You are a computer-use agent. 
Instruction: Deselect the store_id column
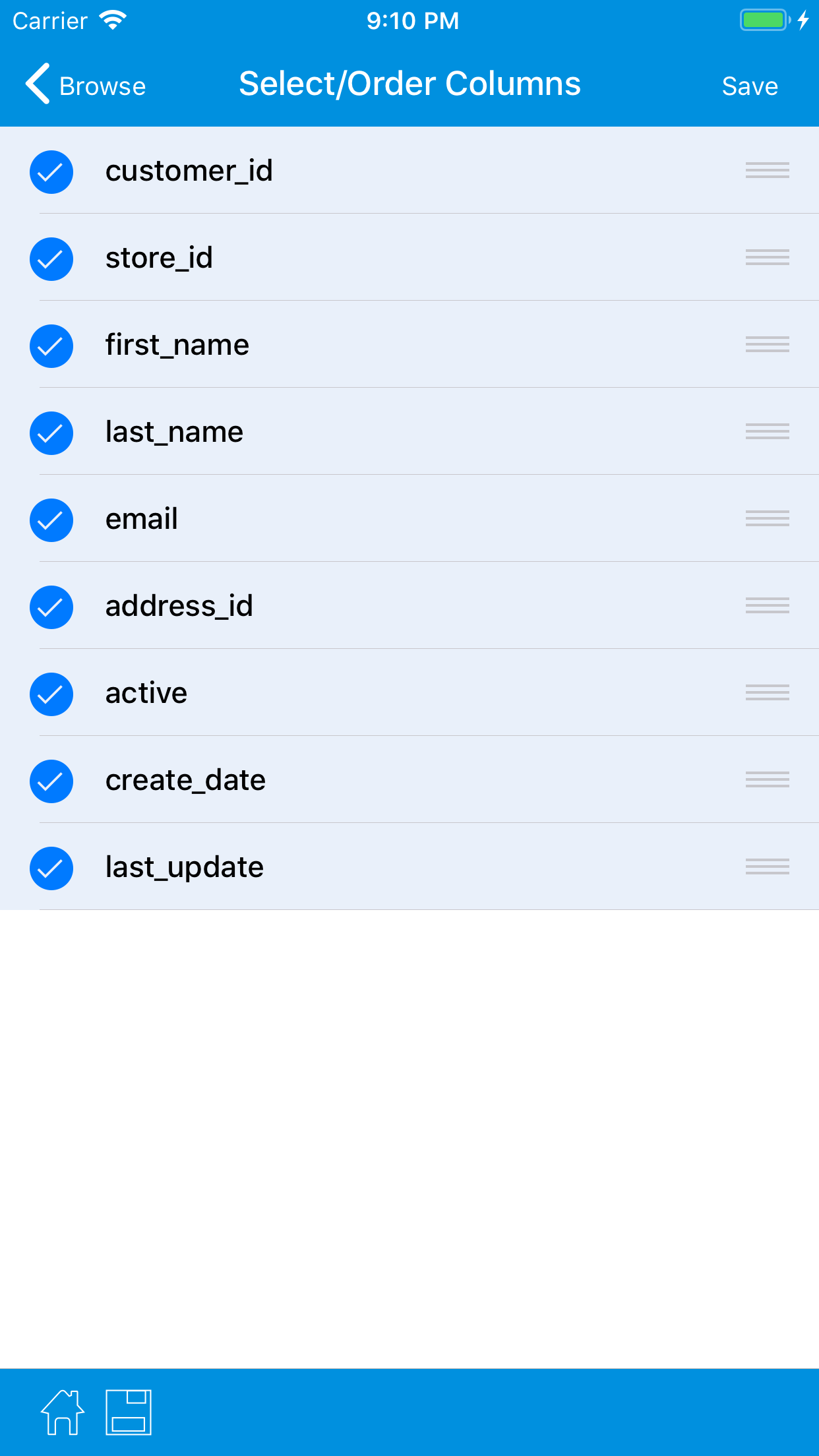point(51,259)
